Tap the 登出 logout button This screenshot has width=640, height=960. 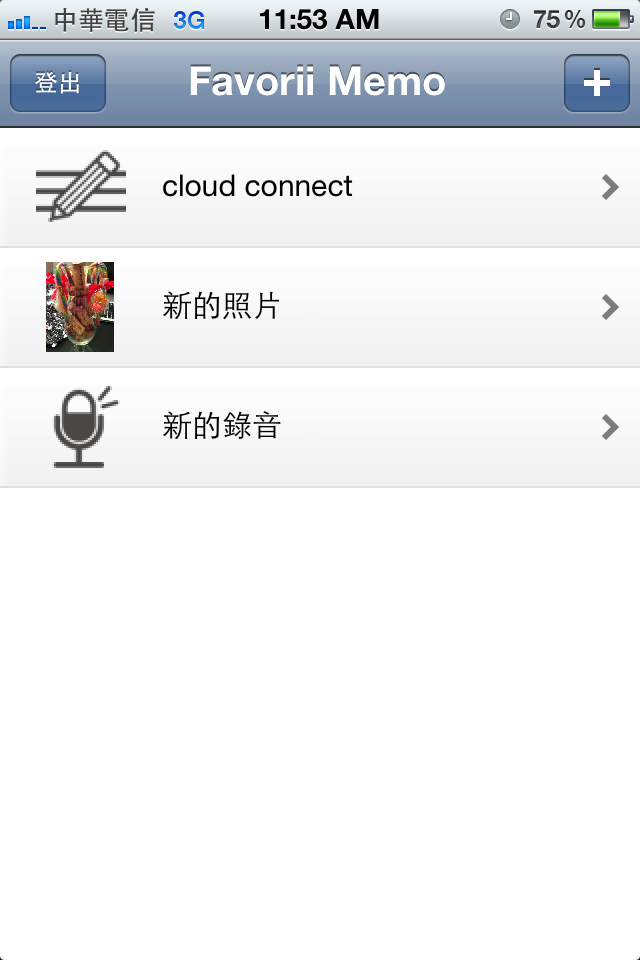point(58,83)
